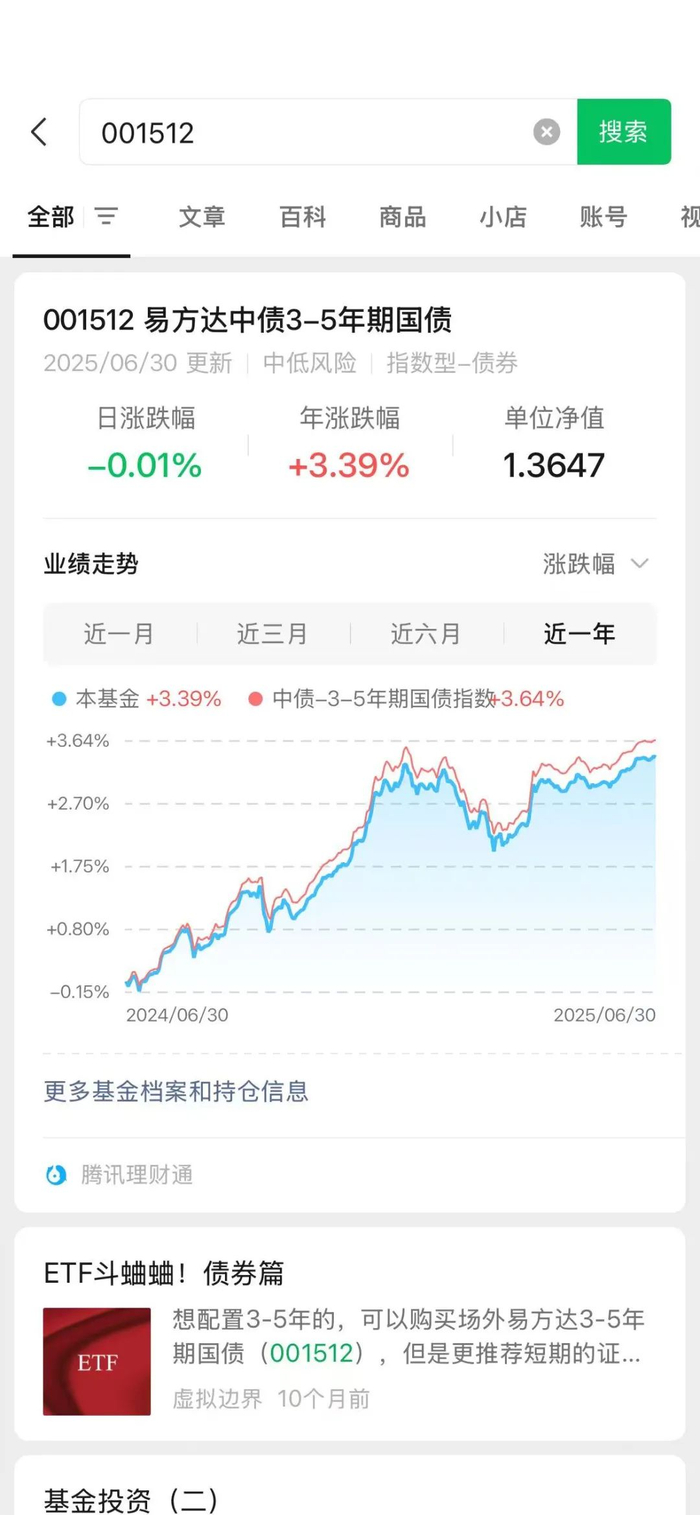Switch to the 账号 tab
Image resolution: width=700 pixels, height=1515 pixels.
tap(603, 217)
